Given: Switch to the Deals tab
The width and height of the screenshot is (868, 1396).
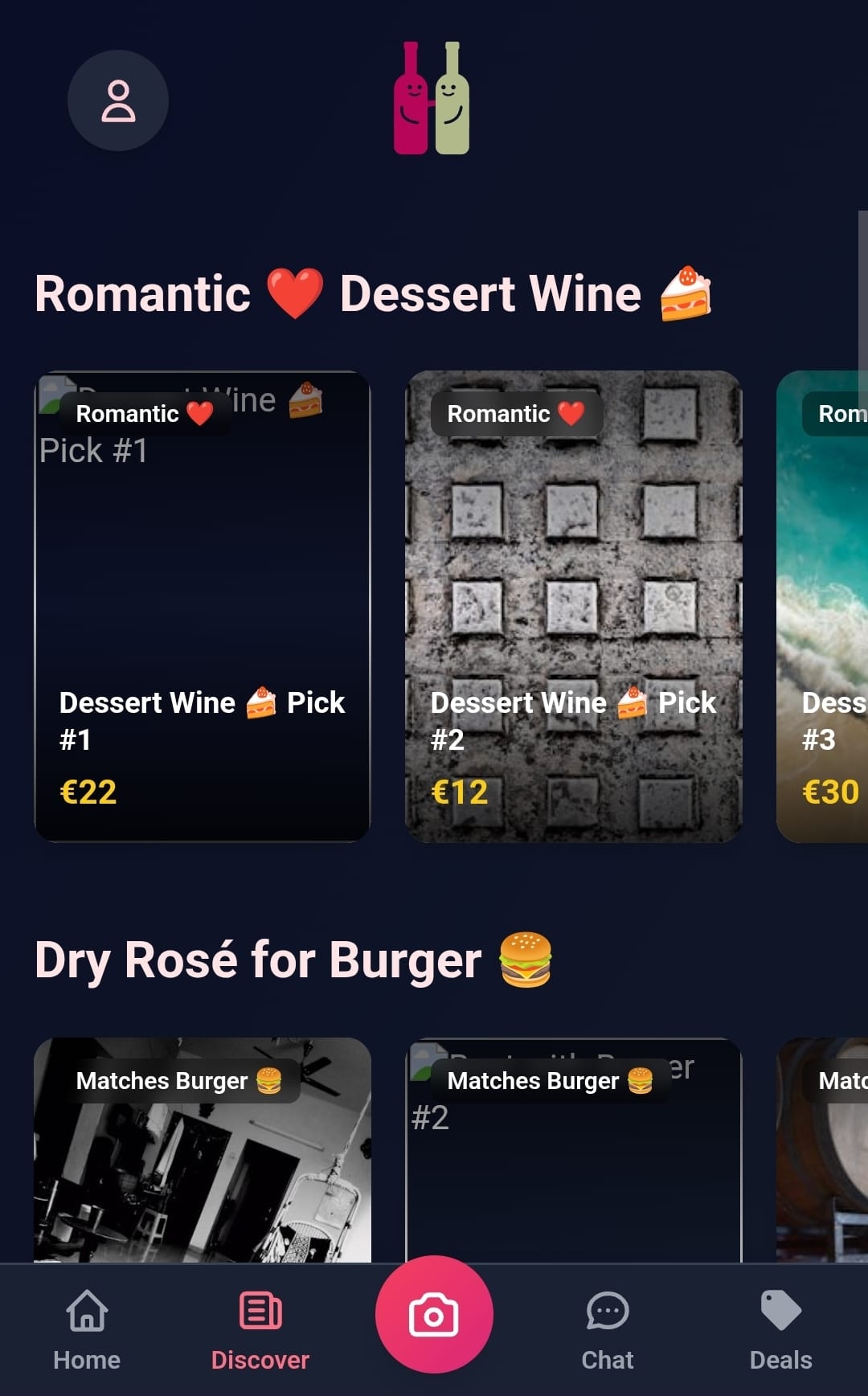Looking at the screenshot, I should [779, 1326].
